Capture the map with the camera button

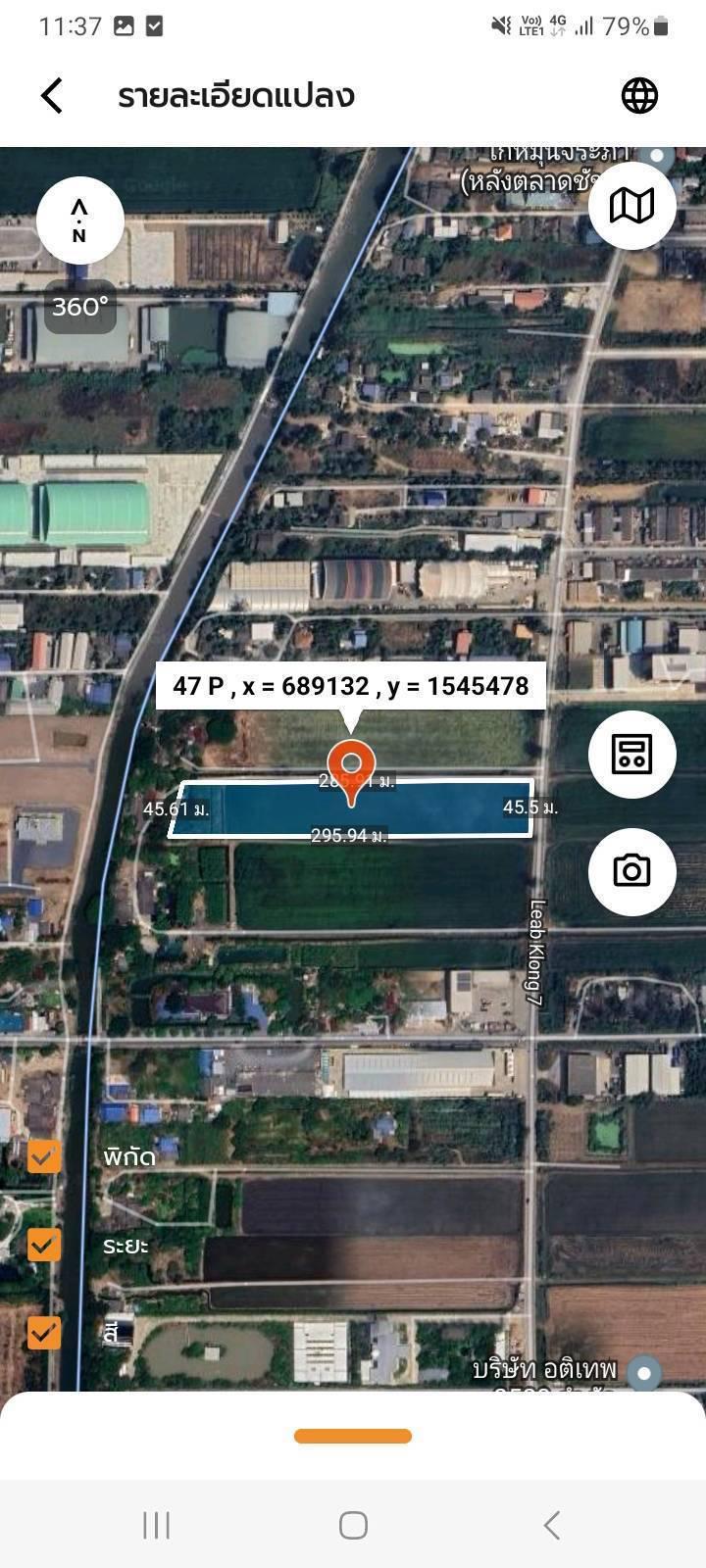(x=631, y=871)
